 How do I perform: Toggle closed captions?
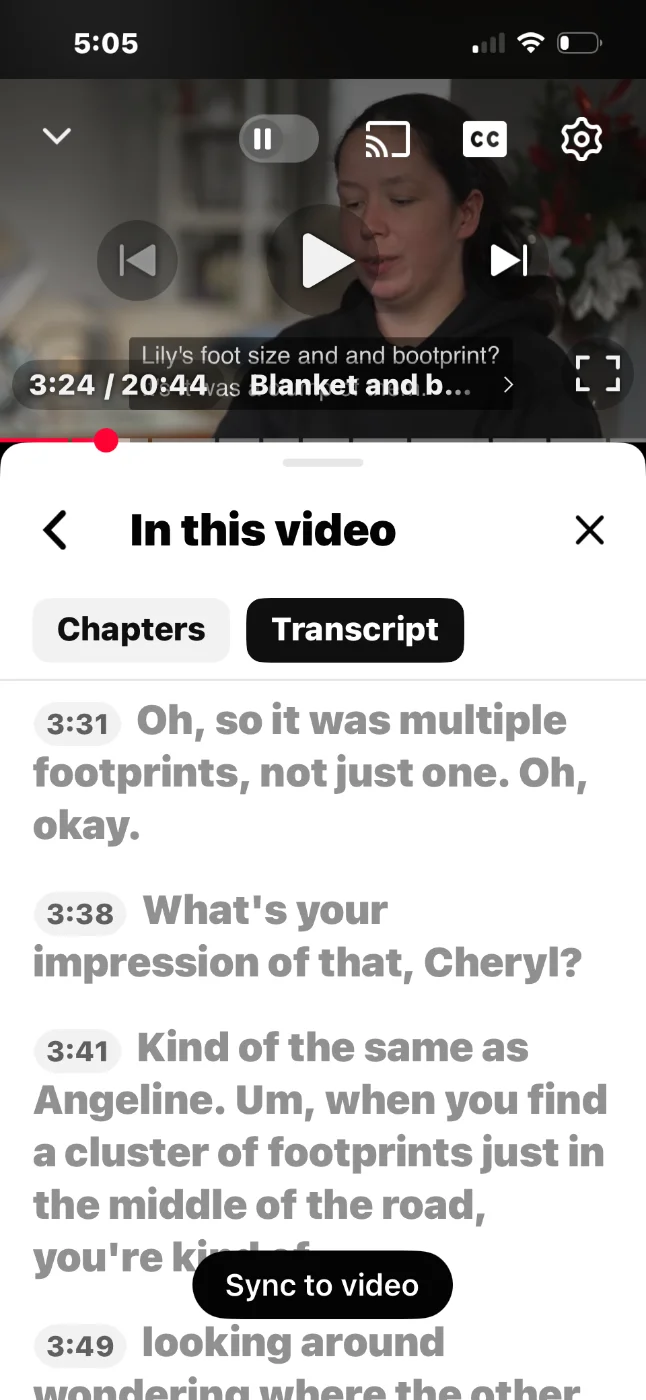coord(485,139)
